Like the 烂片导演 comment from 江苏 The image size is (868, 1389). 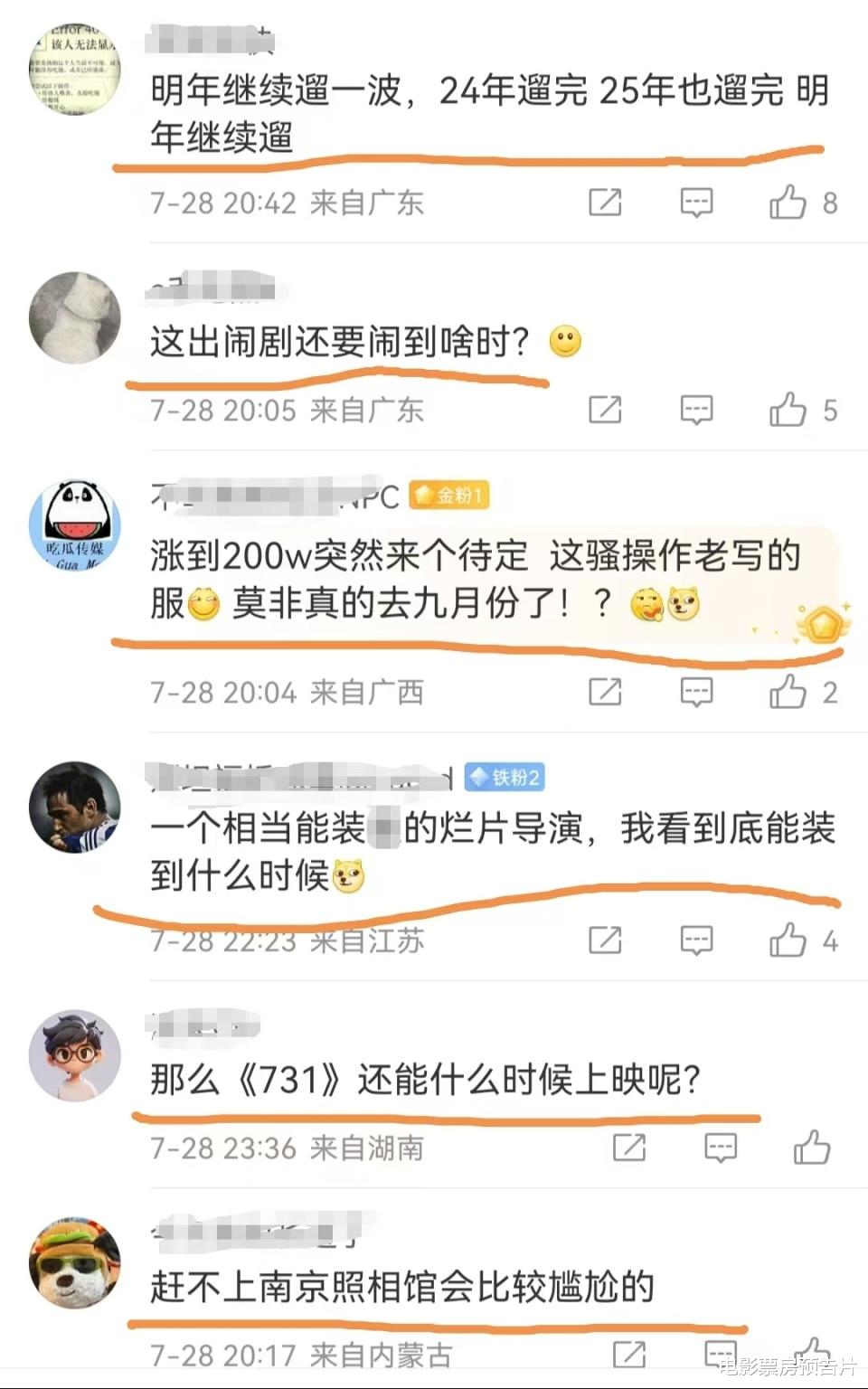(788, 940)
